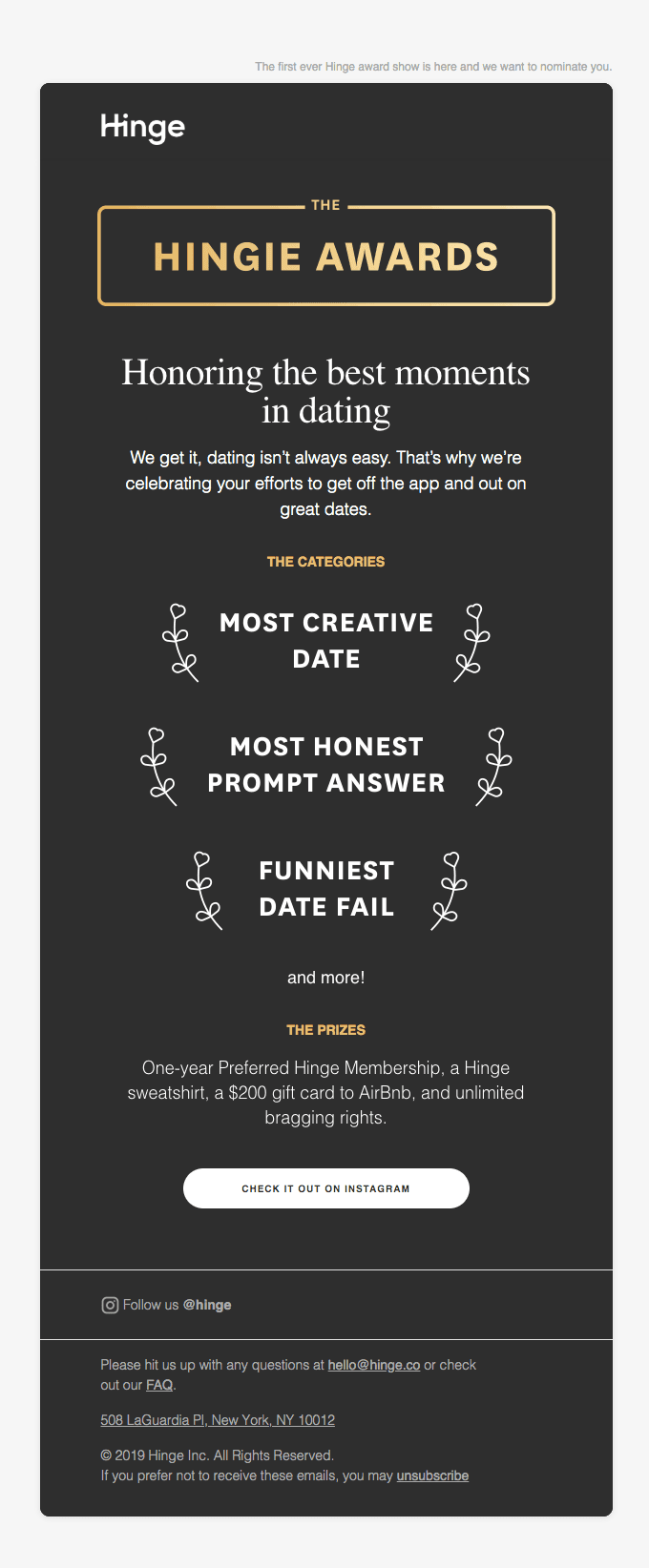The width and height of the screenshot is (649, 1568).
Task: Open the FAQ link
Action: point(159,1385)
